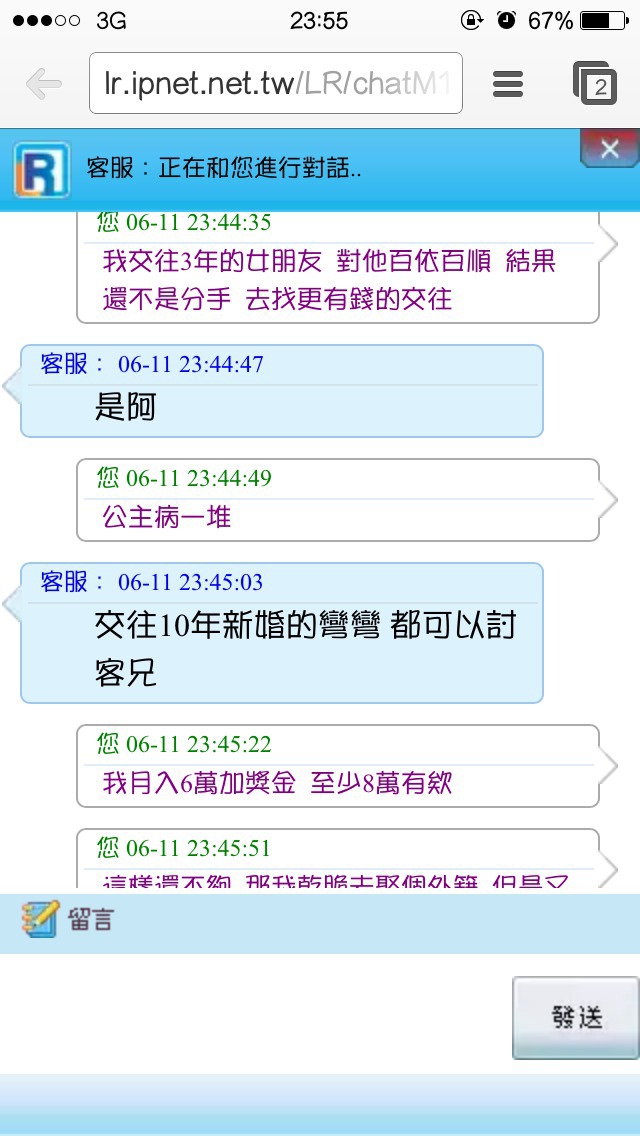The image size is (640, 1136).
Task: Close the customer service chat window
Action: tap(610, 149)
